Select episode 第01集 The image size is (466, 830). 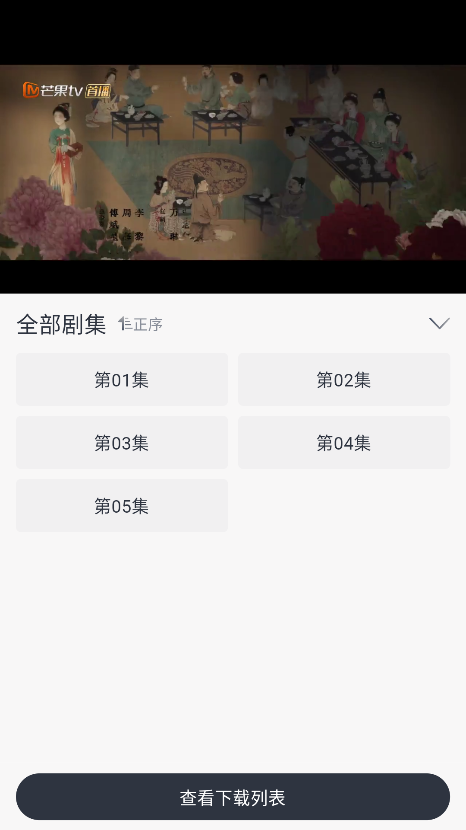tap(122, 380)
